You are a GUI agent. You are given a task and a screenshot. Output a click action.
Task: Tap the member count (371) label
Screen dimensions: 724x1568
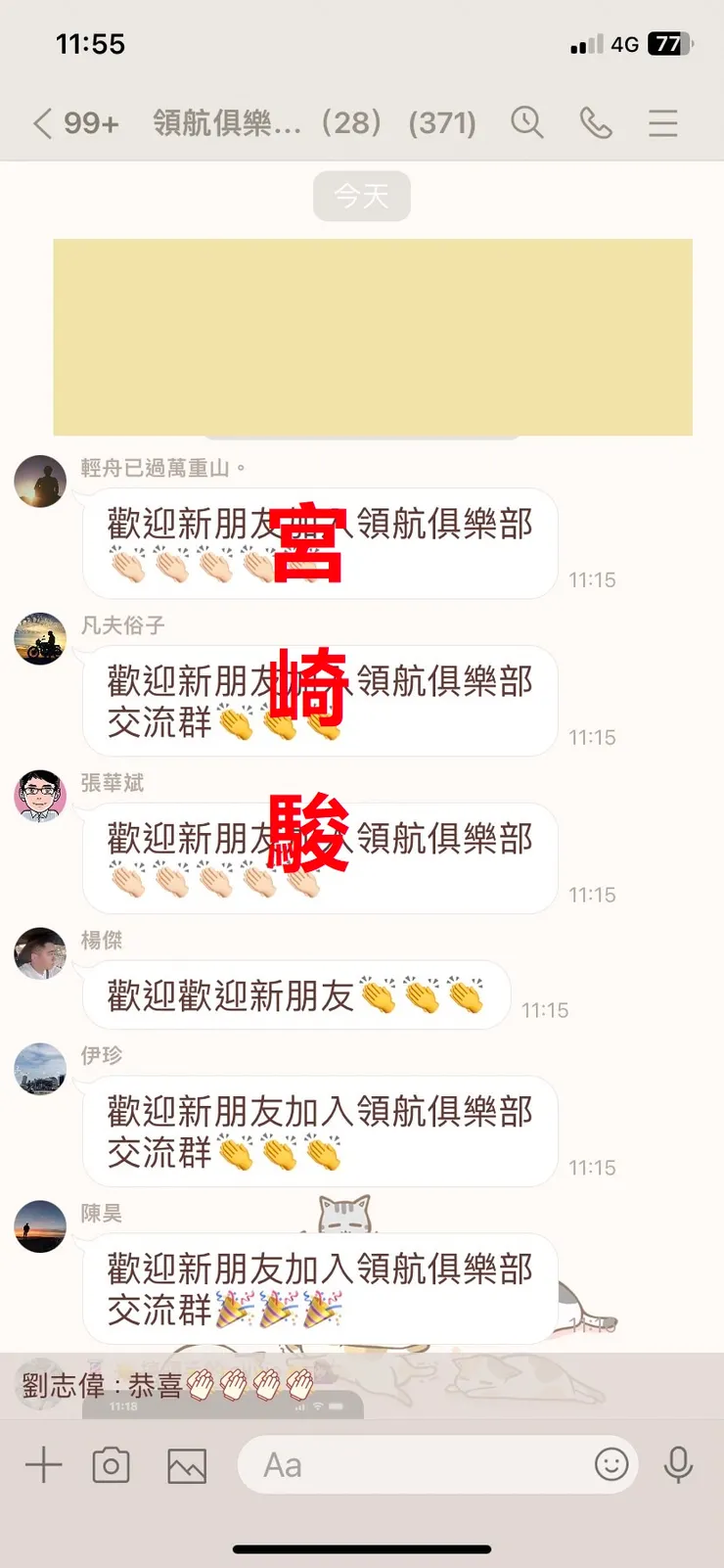[441, 123]
